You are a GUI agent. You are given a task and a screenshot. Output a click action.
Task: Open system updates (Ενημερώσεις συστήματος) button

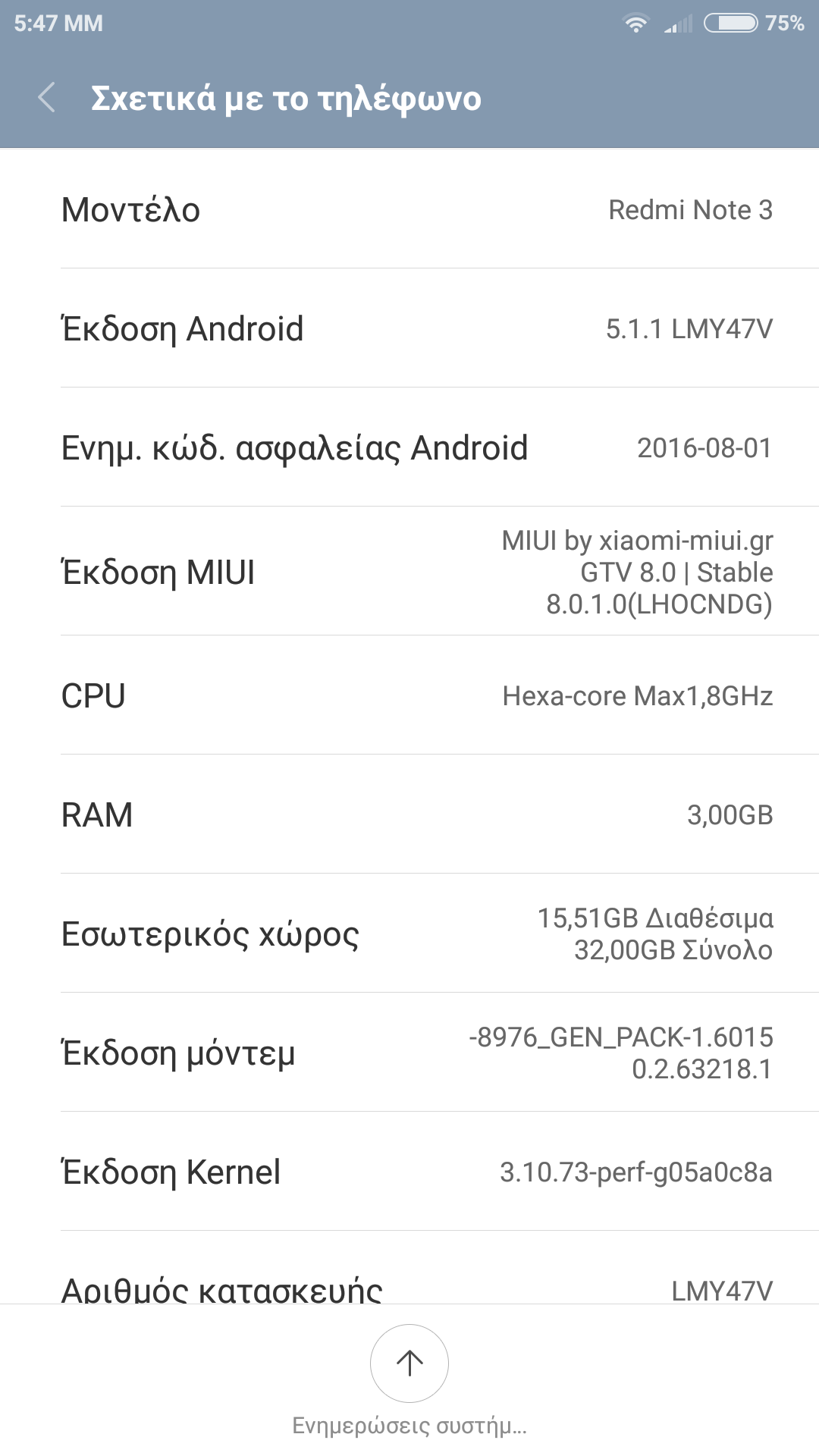tap(409, 1364)
